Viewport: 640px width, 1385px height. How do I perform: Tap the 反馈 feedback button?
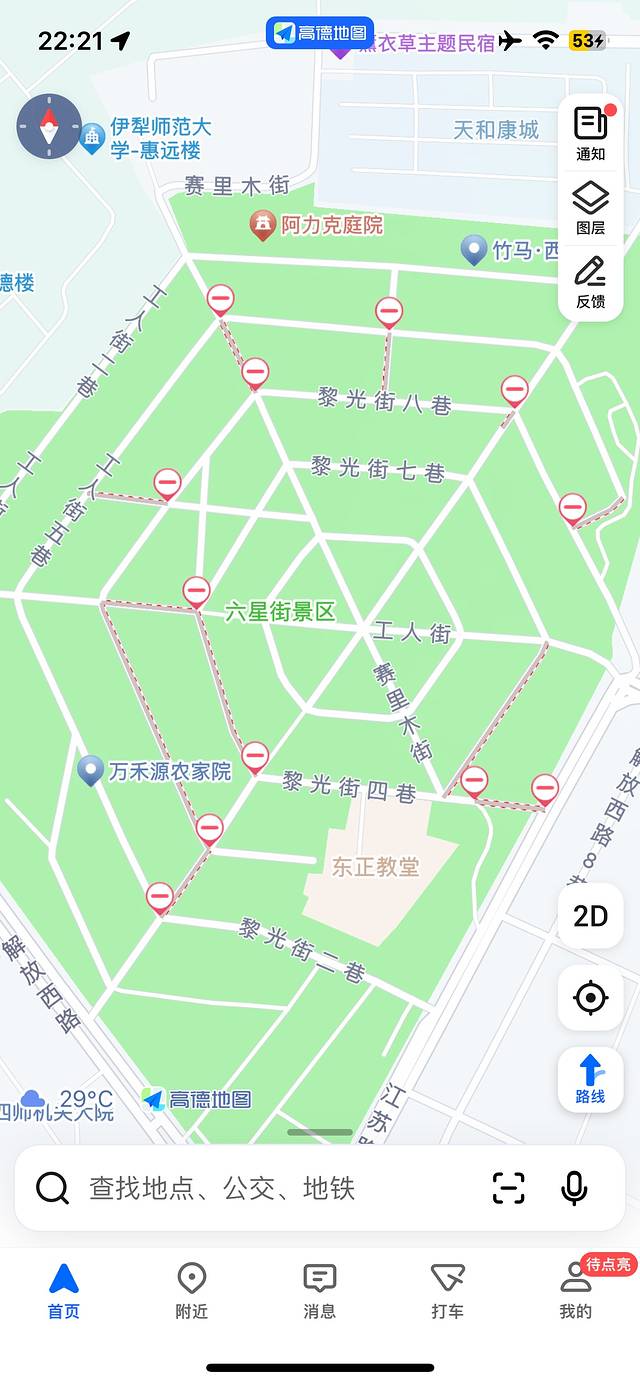tap(591, 282)
